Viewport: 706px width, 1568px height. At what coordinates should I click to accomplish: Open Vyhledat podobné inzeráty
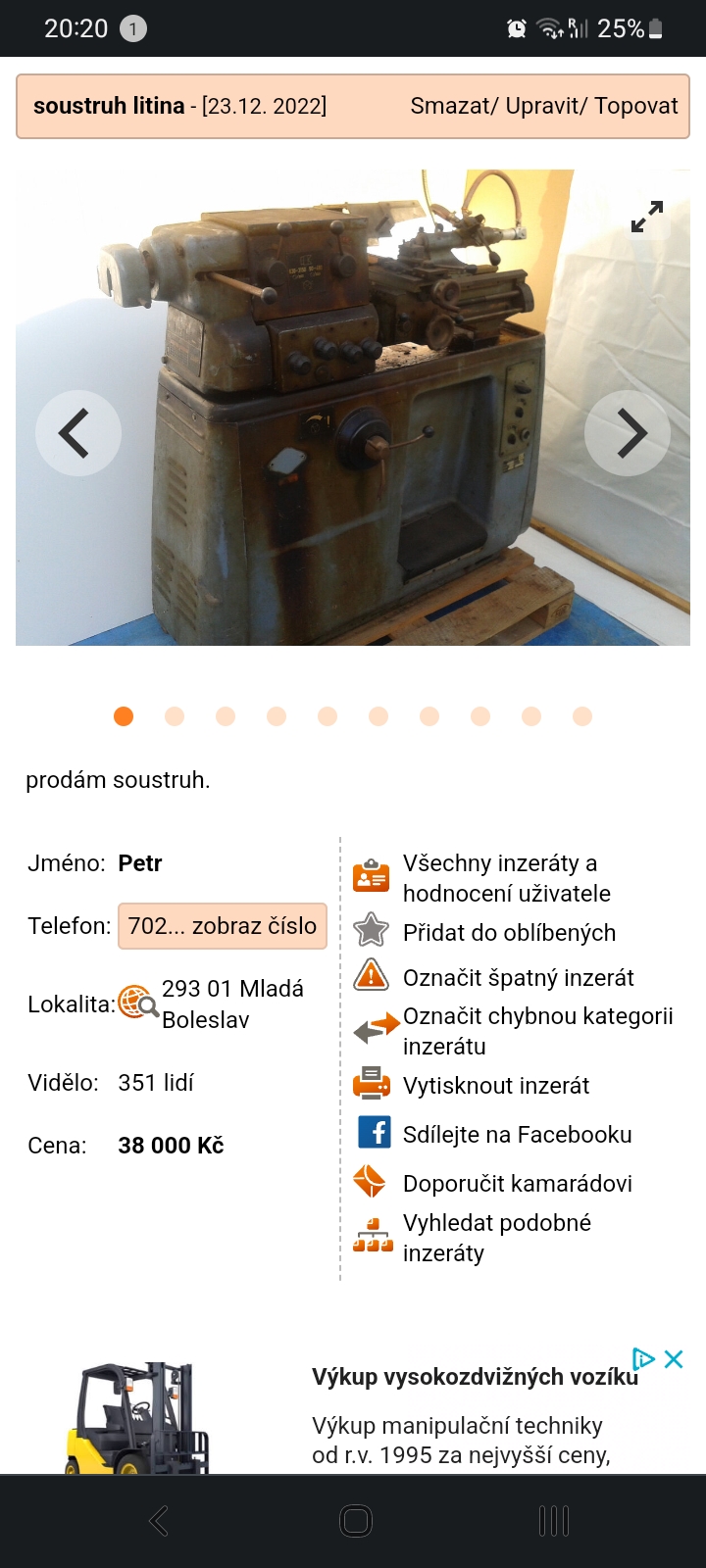click(496, 1238)
